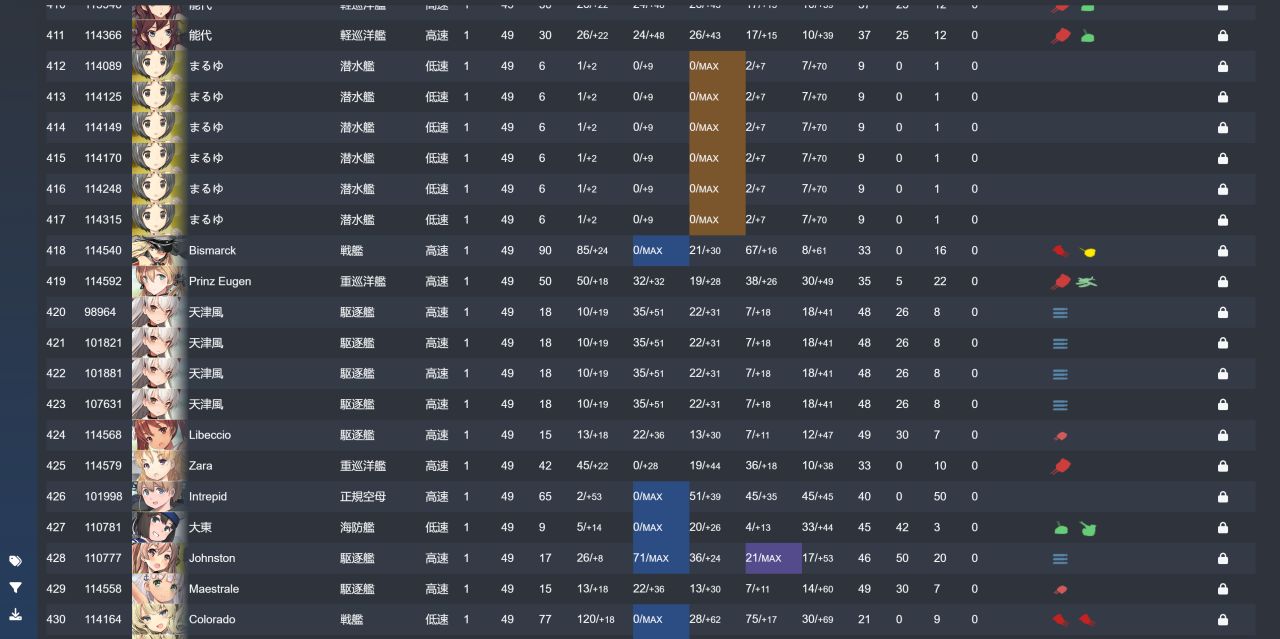This screenshot has height=639, width=1280.
Task: Open the Colorado battleship row
Action: [x=211, y=620]
